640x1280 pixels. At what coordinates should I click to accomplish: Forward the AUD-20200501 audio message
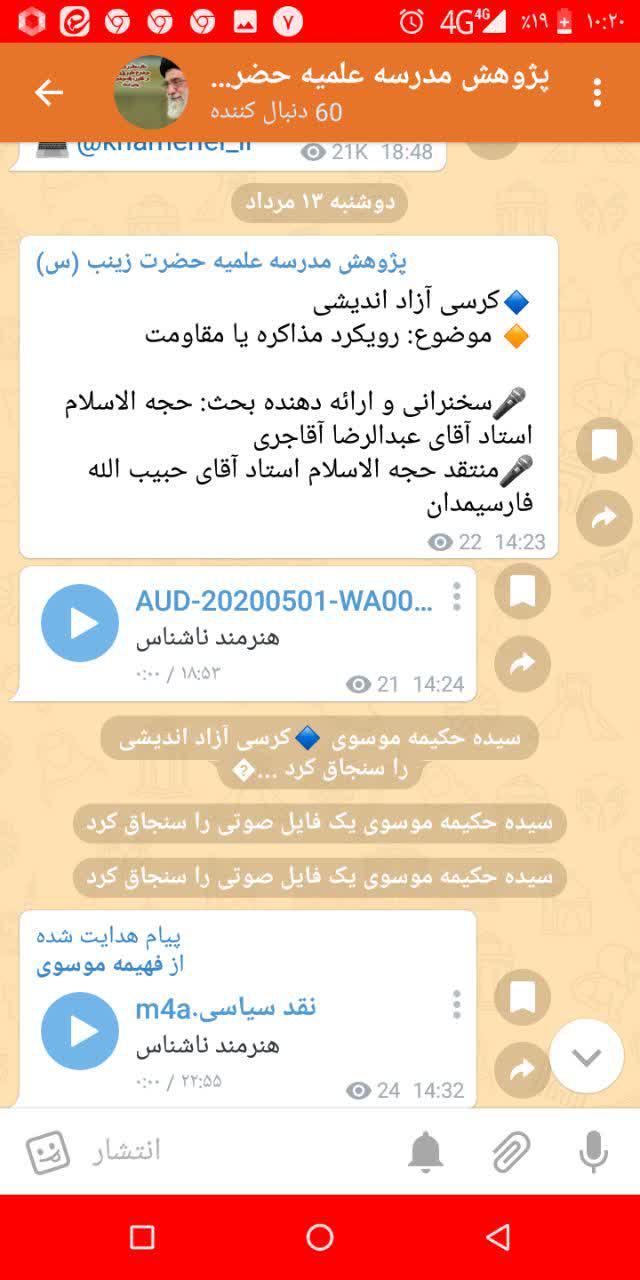pyautogui.click(x=523, y=664)
